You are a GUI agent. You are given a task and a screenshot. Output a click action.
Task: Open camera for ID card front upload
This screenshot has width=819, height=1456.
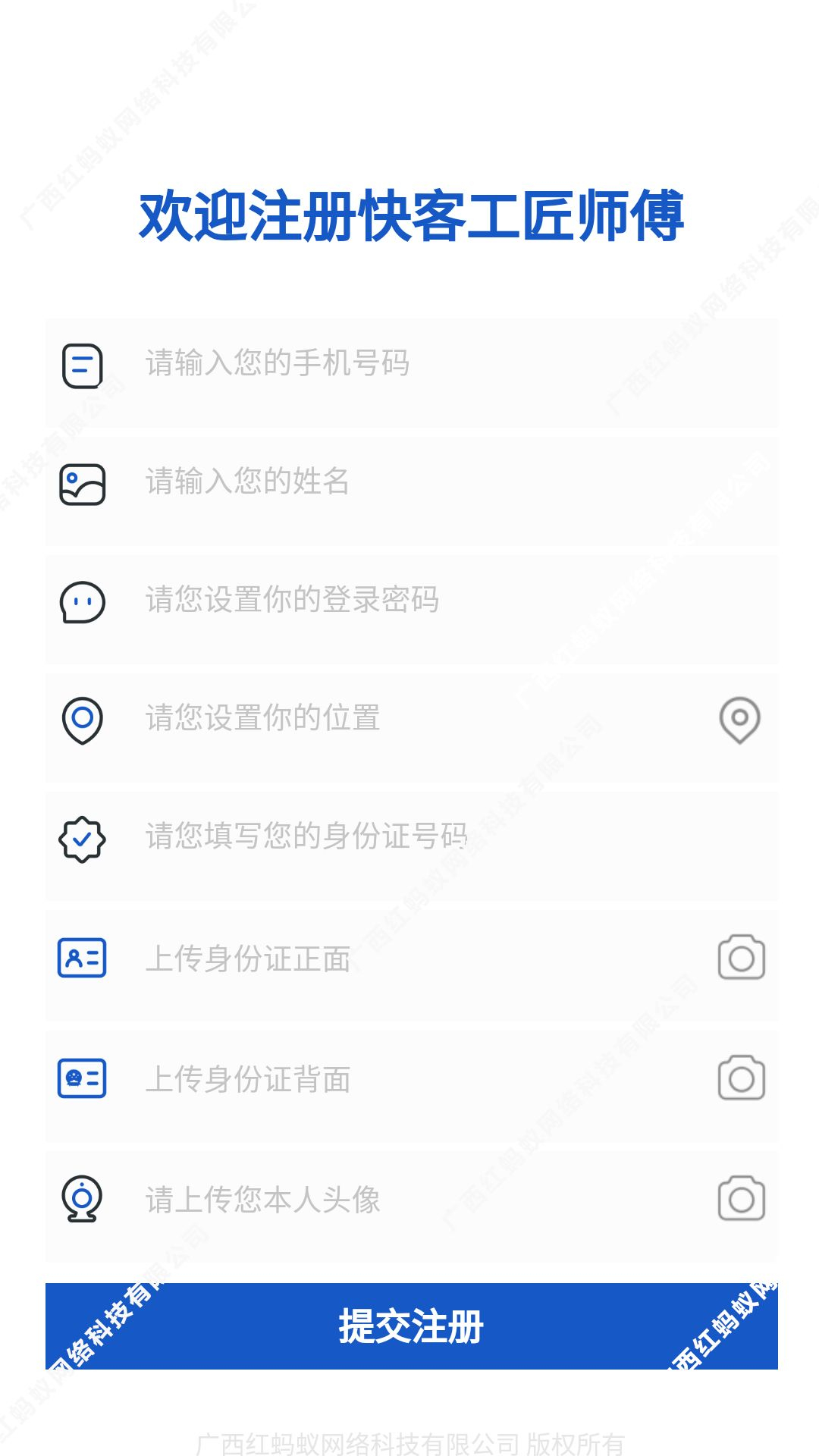741,958
